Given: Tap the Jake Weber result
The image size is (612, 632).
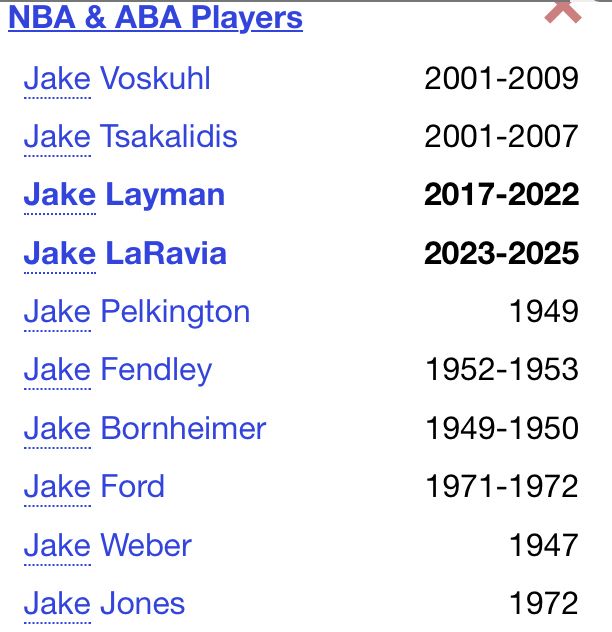Looking at the screenshot, I should point(108,545).
